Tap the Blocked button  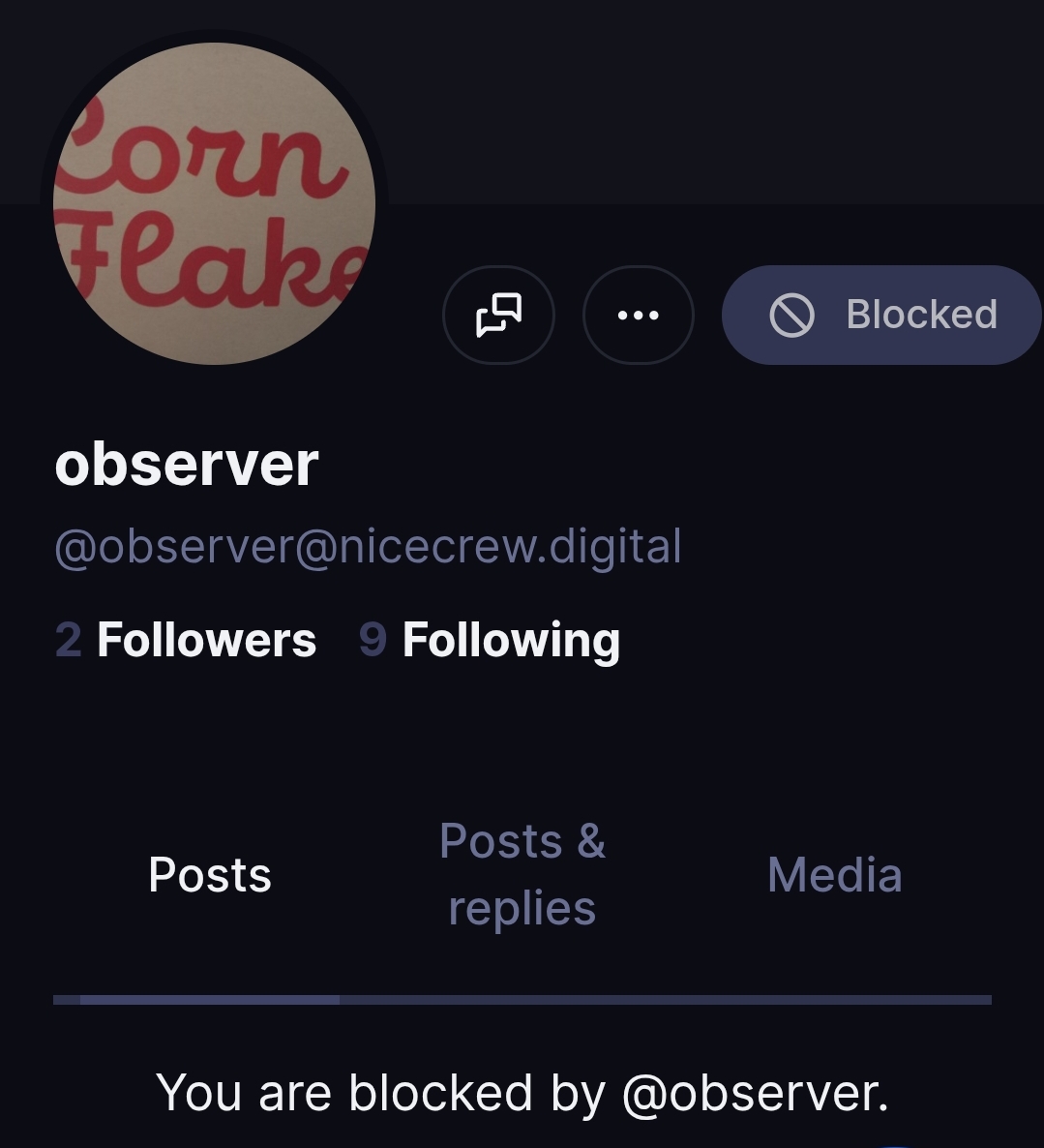click(881, 315)
